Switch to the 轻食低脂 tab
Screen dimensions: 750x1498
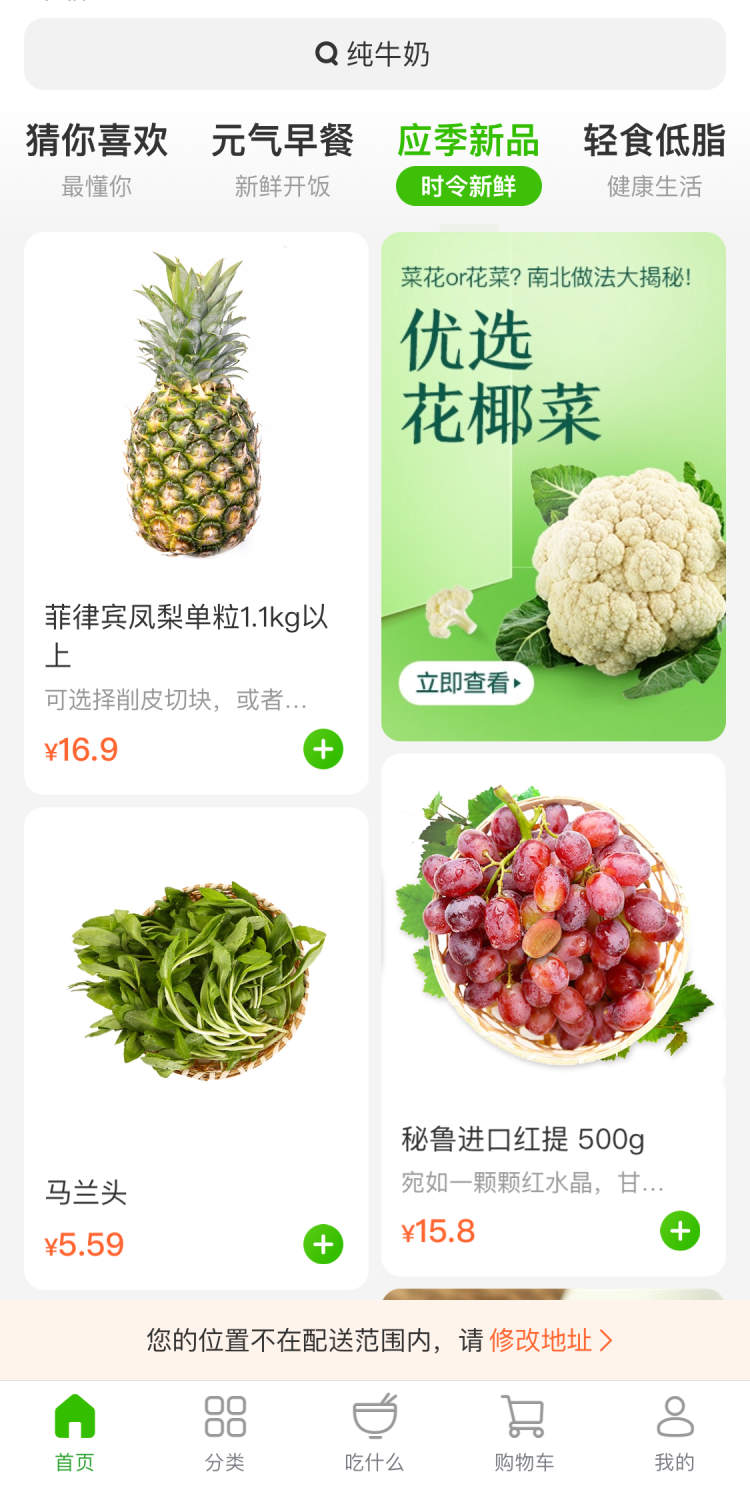[654, 158]
